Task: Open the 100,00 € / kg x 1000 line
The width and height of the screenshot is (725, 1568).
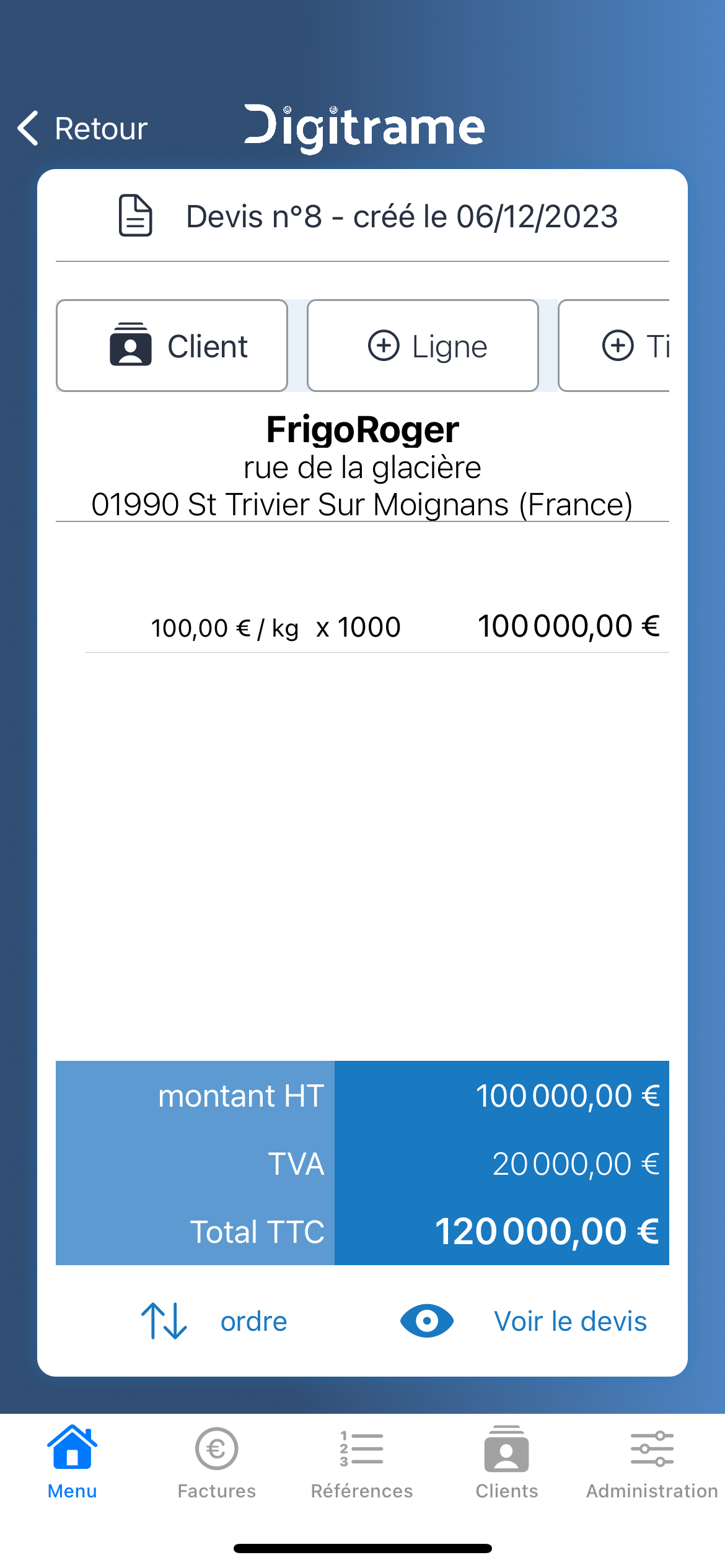Action: pyautogui.click(x=377, y=627)
